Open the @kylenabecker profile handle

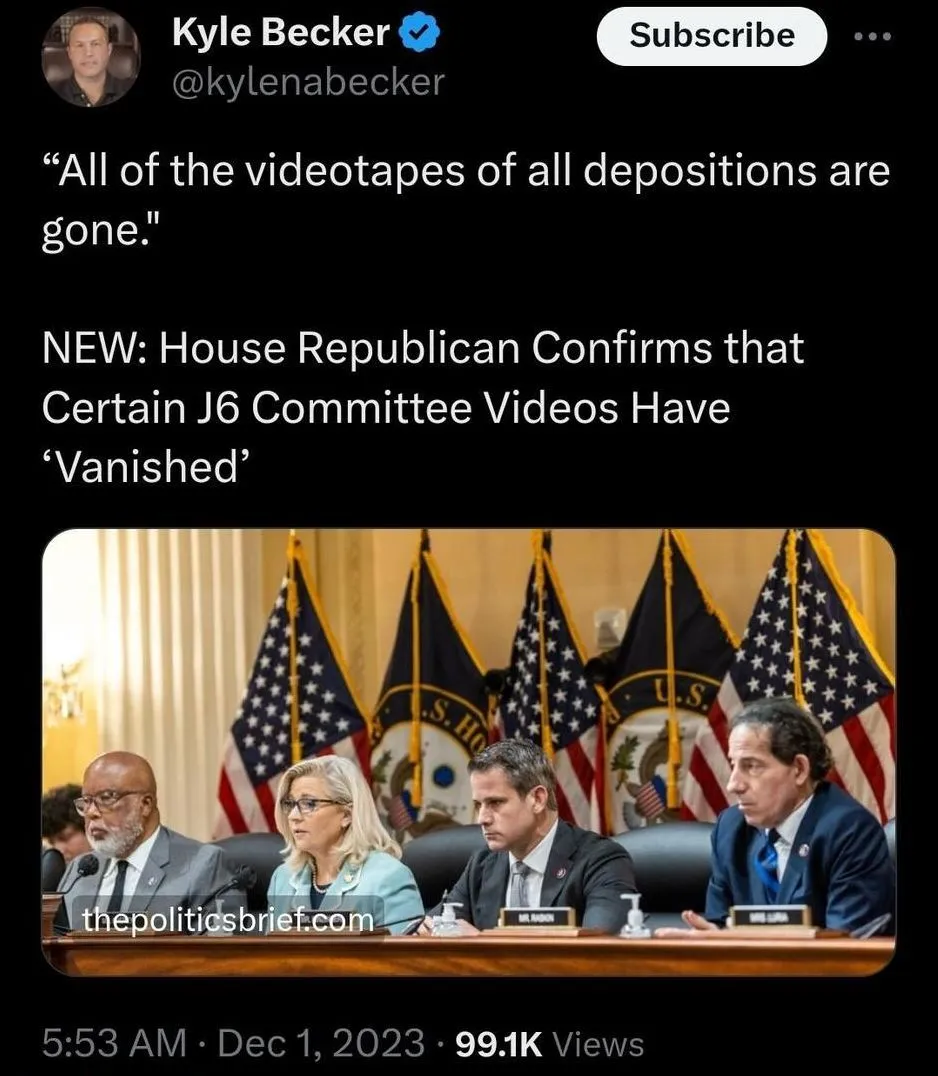coord(308,81)
